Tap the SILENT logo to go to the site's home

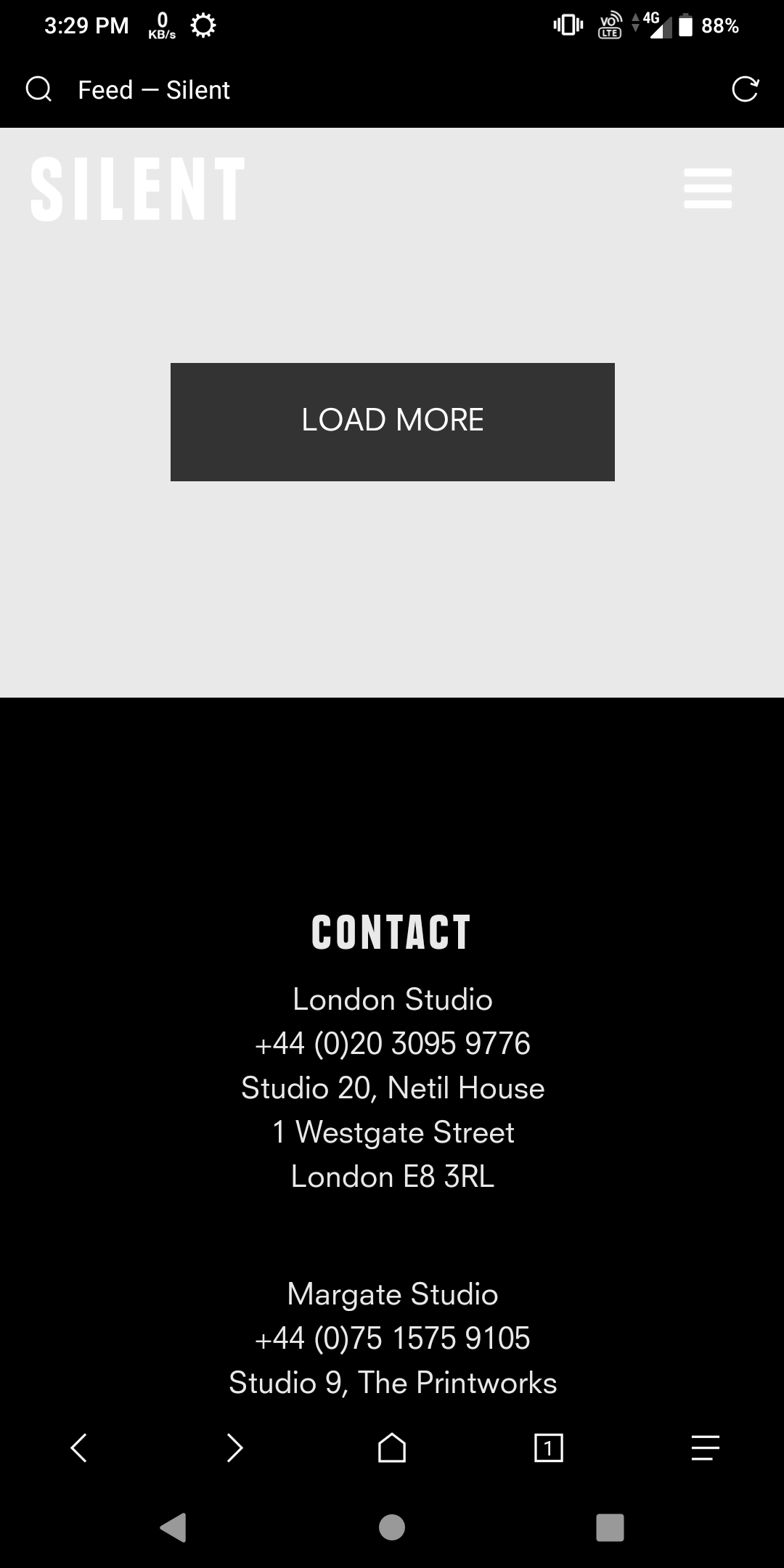click(138, 189)
